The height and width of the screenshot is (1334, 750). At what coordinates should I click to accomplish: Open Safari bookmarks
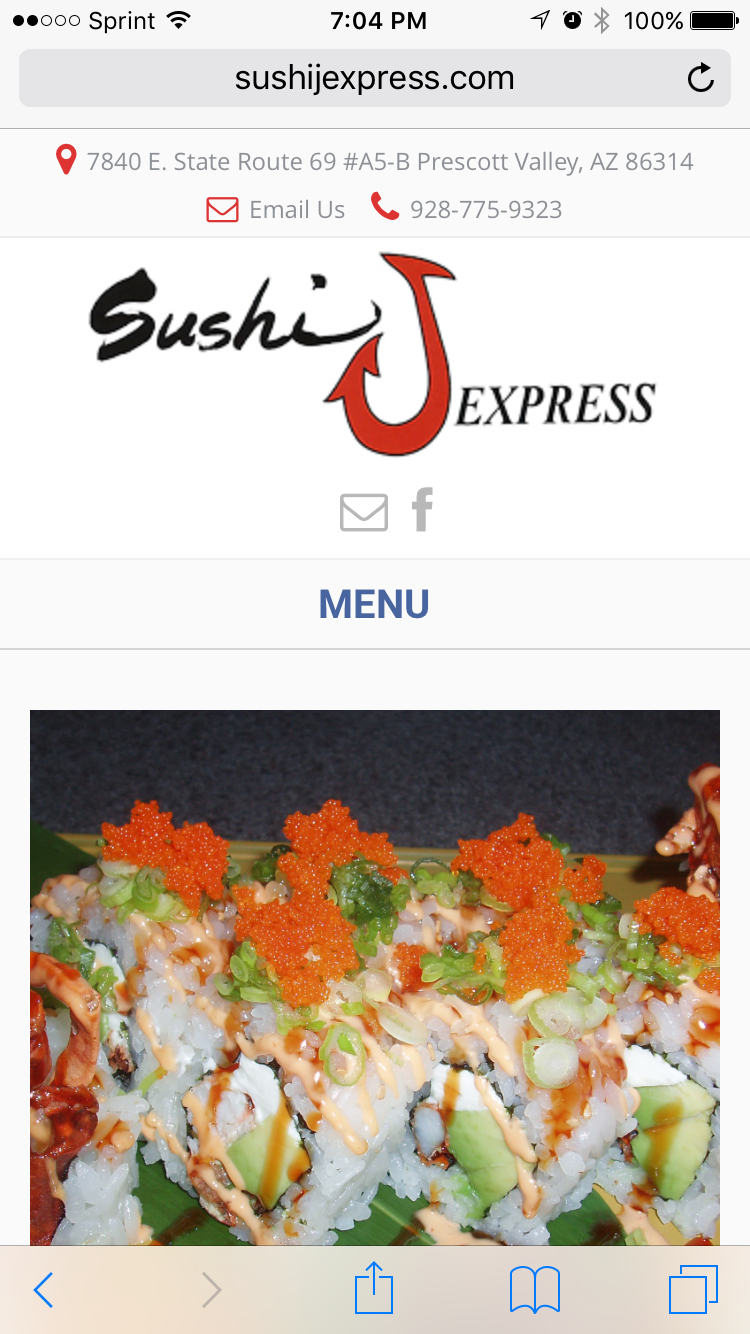point(535,1290)
